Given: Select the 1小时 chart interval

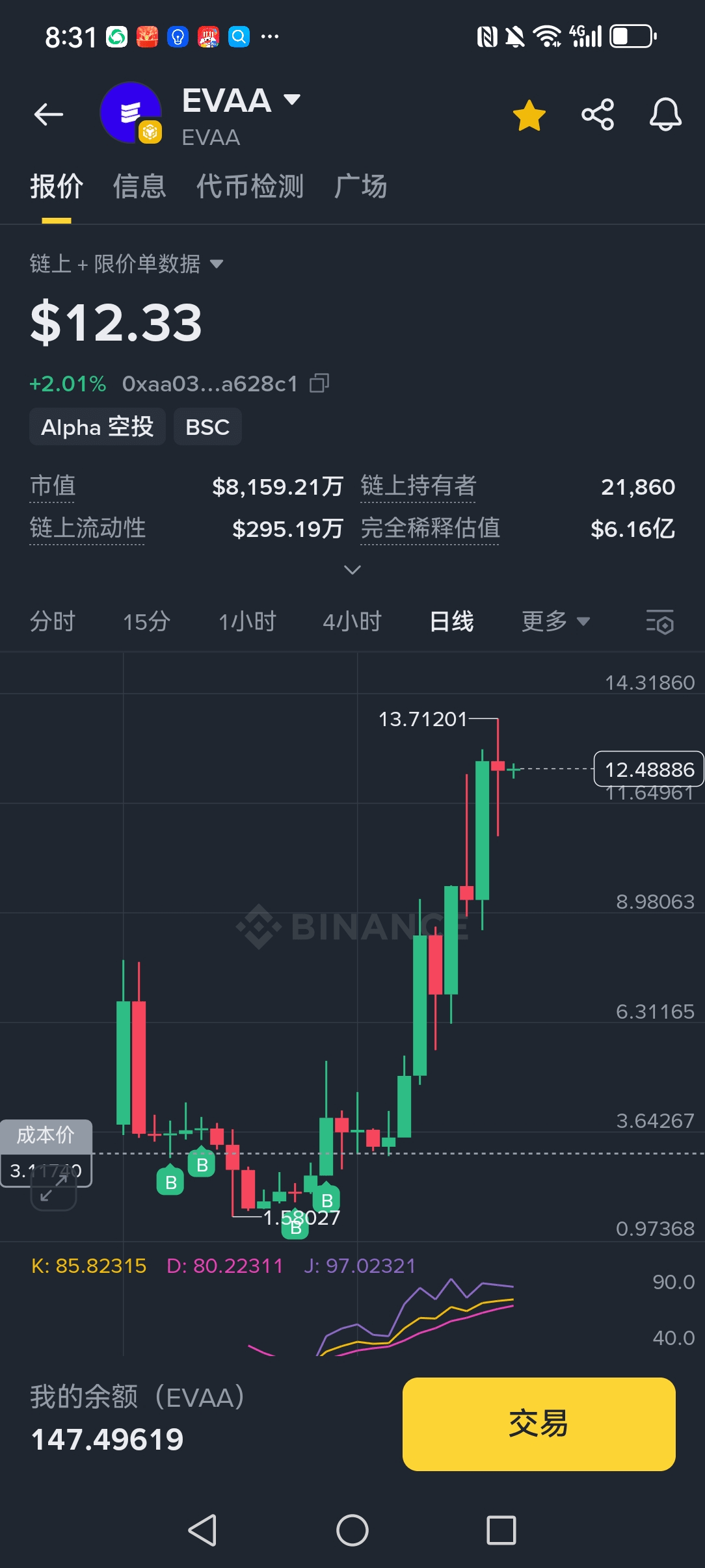Looking at the screenshot, I should 247,621.
